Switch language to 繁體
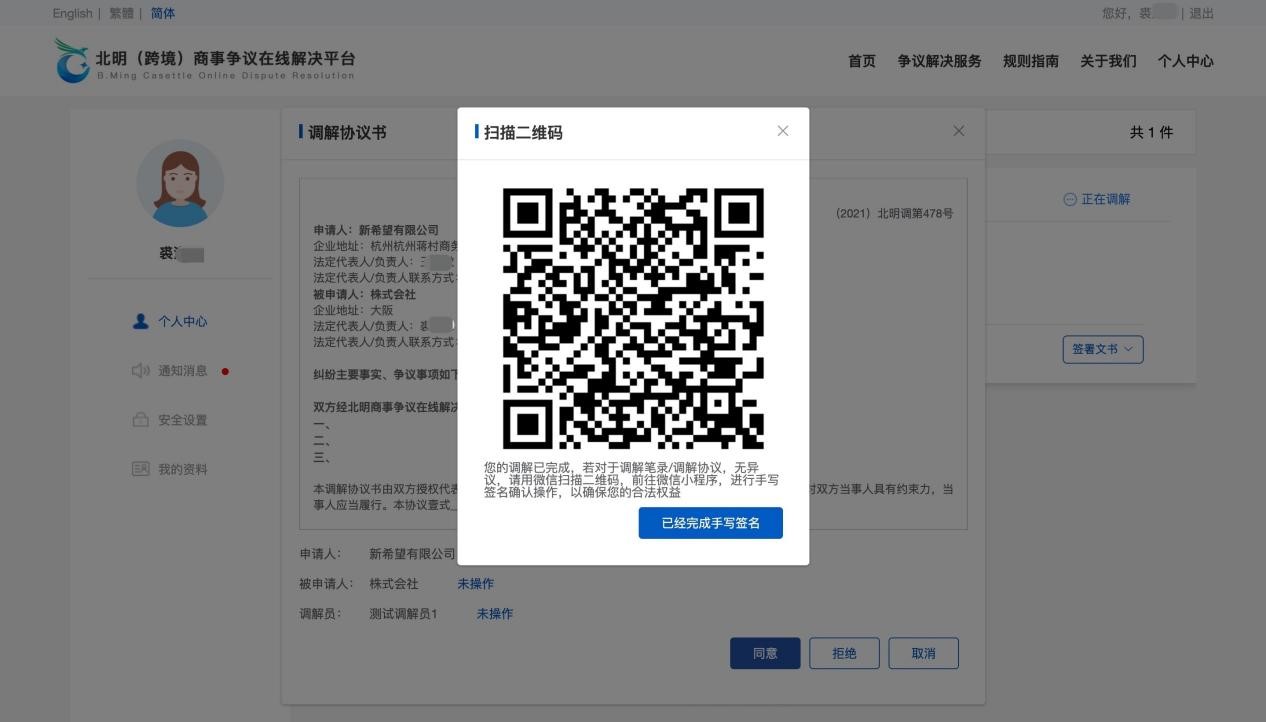Image resolution: width=1266 pixels, height=722 pixels. coord(121,13)
